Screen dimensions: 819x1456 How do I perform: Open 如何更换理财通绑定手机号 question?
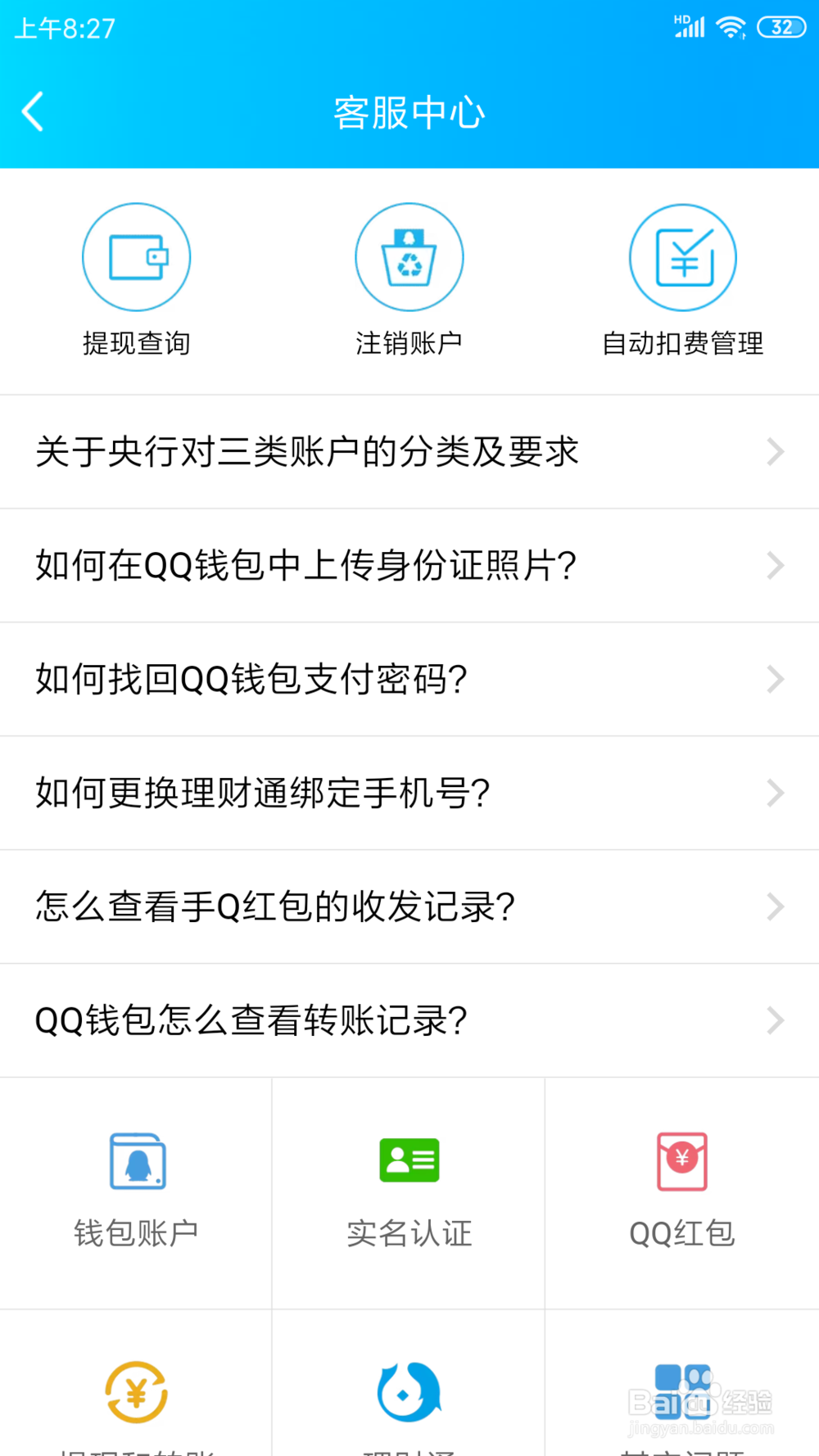click(409, 794)
